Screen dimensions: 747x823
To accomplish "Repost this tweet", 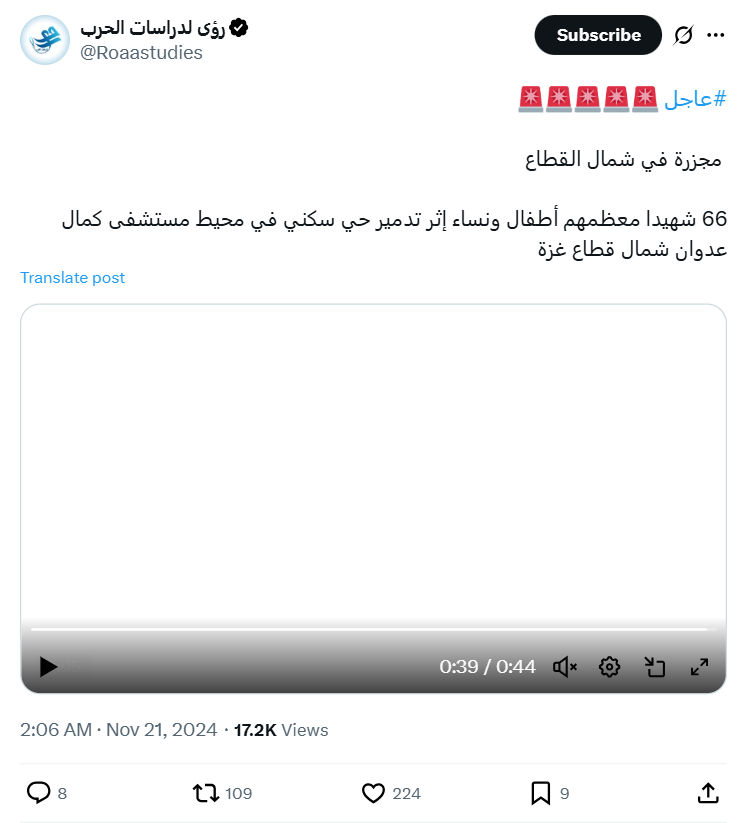I will [x=206, y=793].
